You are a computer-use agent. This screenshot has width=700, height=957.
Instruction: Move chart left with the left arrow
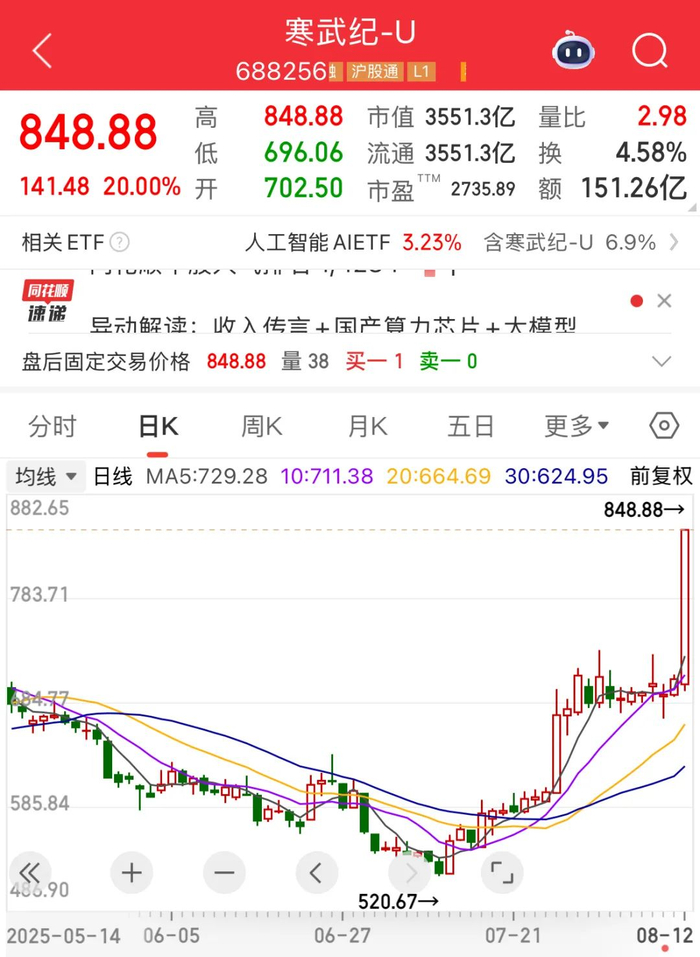317,872
